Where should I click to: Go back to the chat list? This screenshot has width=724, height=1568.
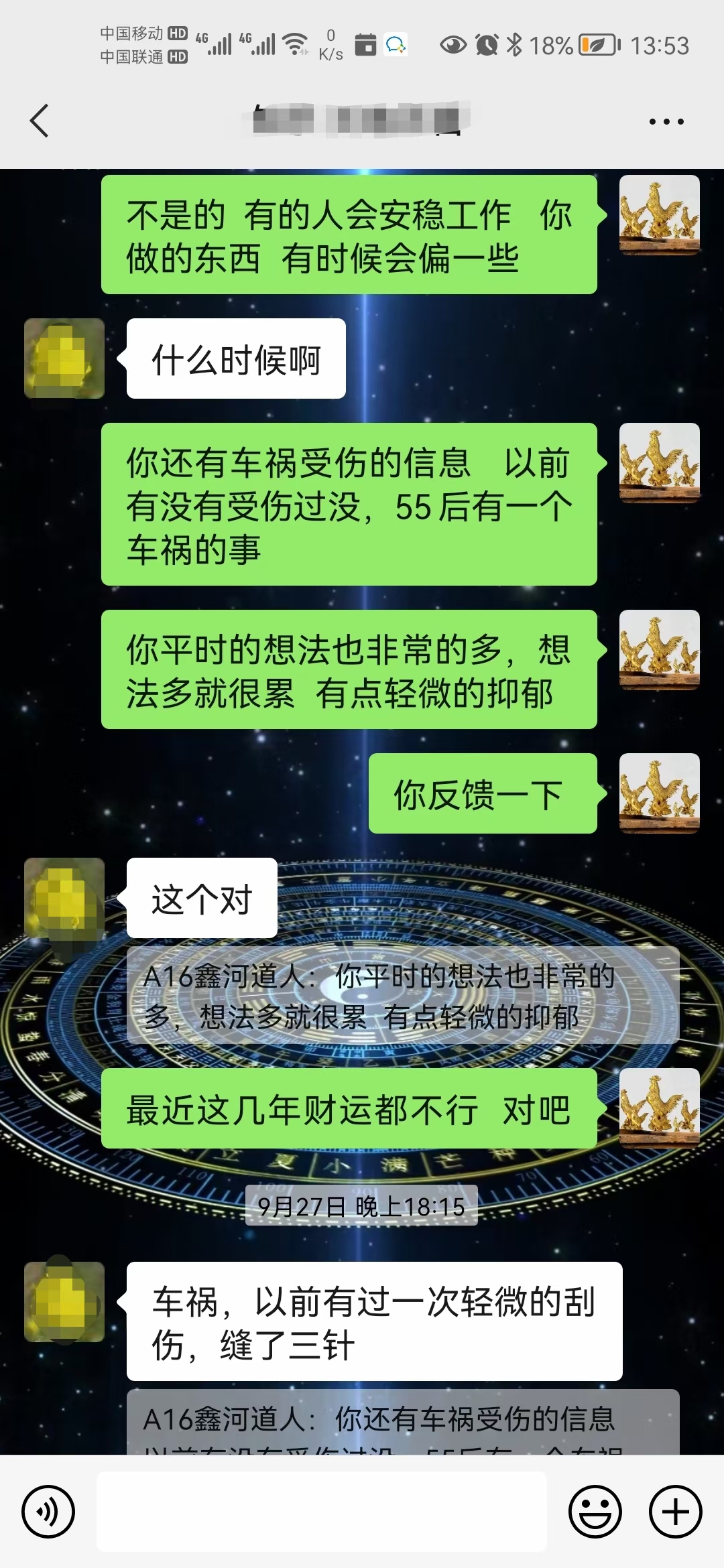[40, 121]
